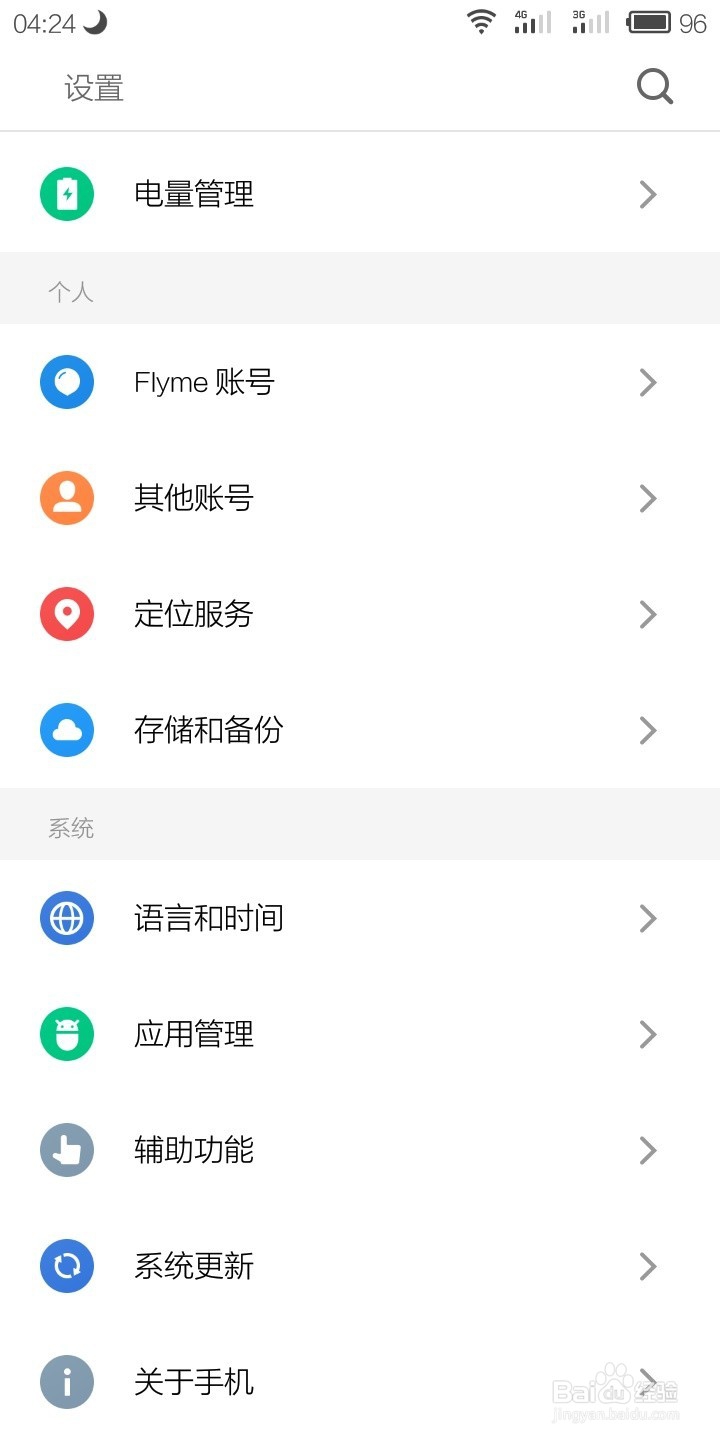The height and width of the screenshot is (1440, 720).
Task: Select the 系统 section header
Action: tap(71, 826)
